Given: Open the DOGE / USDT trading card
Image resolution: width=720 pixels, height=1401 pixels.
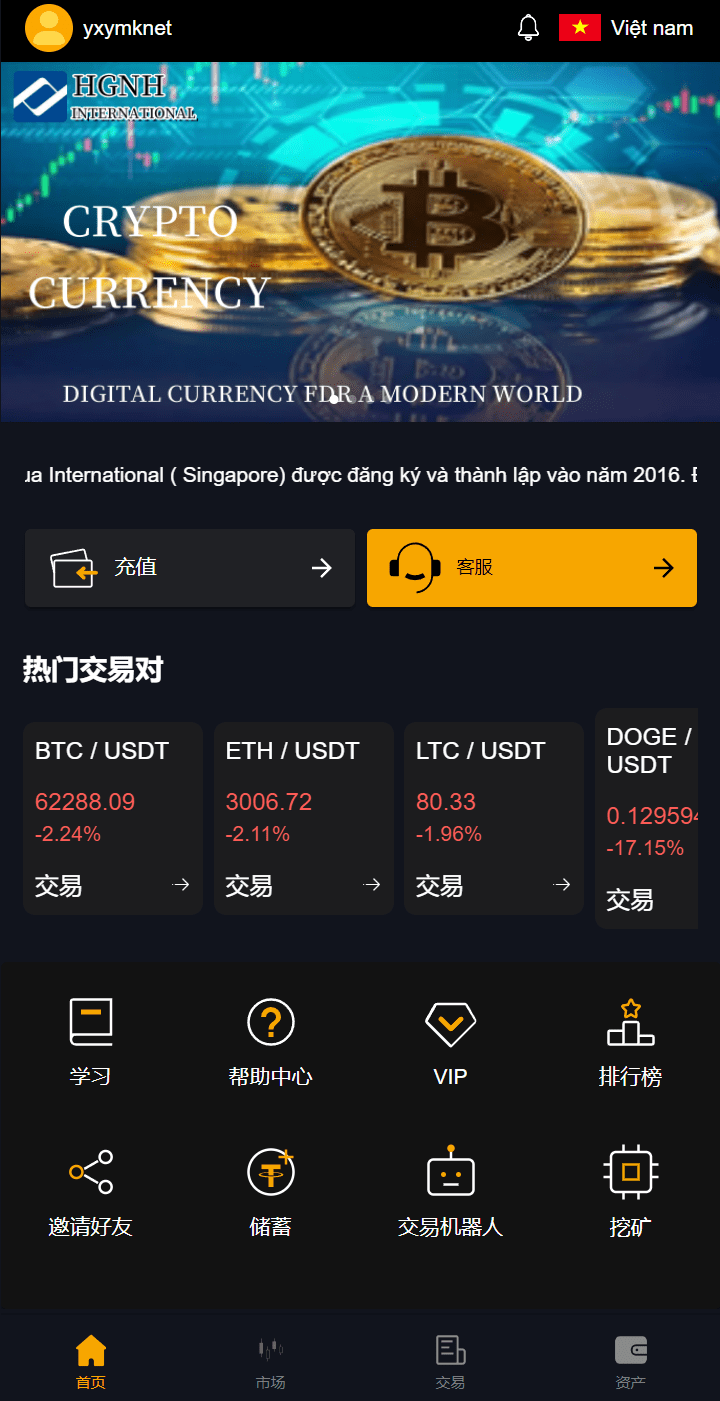Looking at the screenshot, I should pyautogui.click(x=647, y=820).
